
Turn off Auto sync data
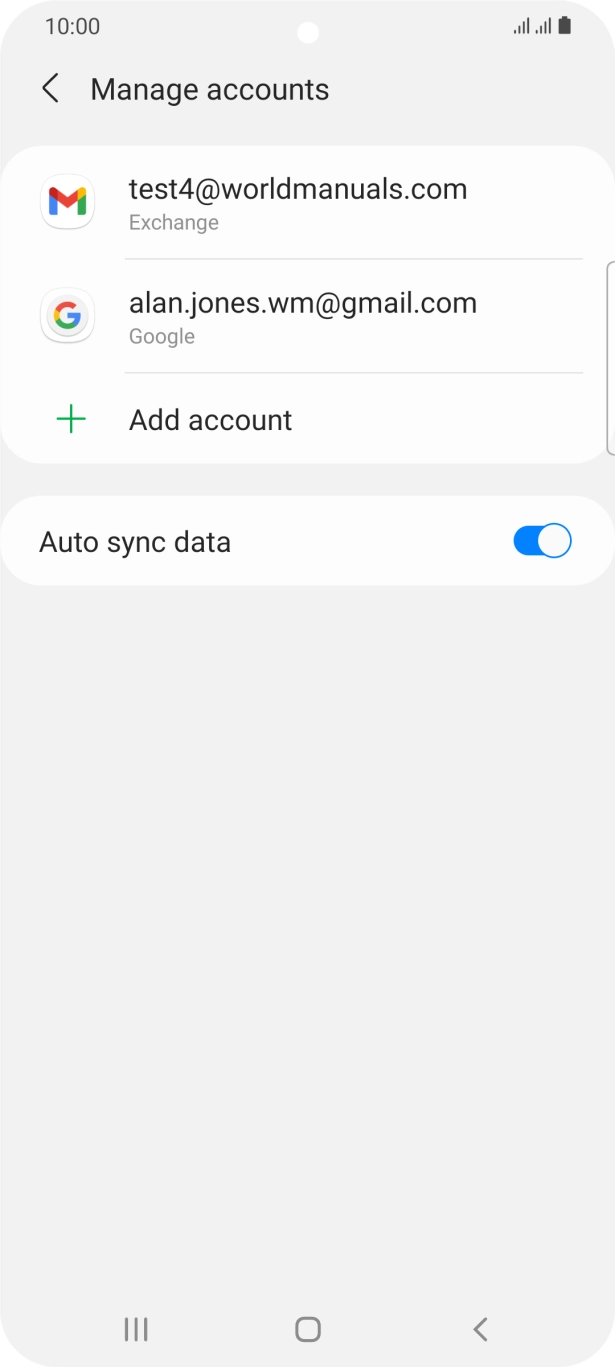541,541
